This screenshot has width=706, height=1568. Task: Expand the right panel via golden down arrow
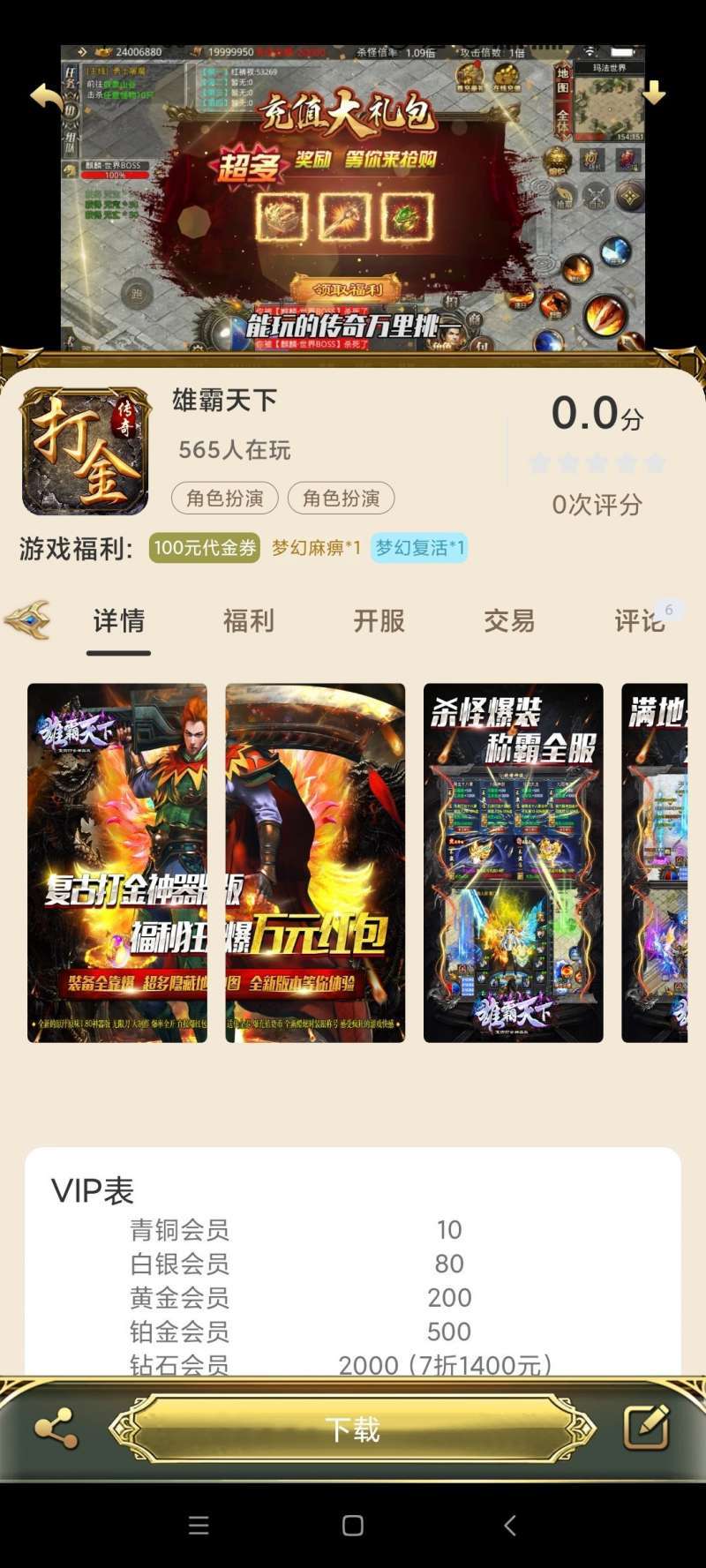(x=653, y=92)
